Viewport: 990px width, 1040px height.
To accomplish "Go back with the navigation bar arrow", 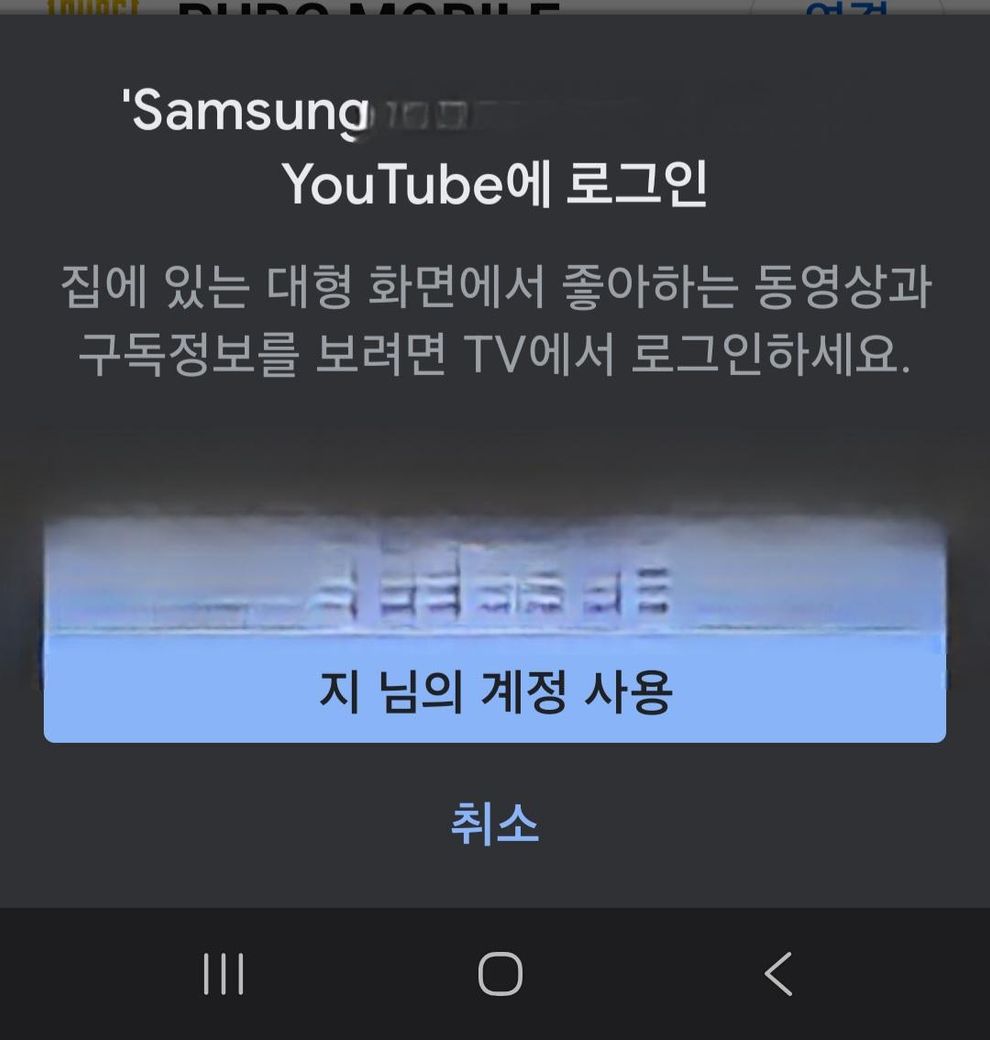I will pos(778,973).
